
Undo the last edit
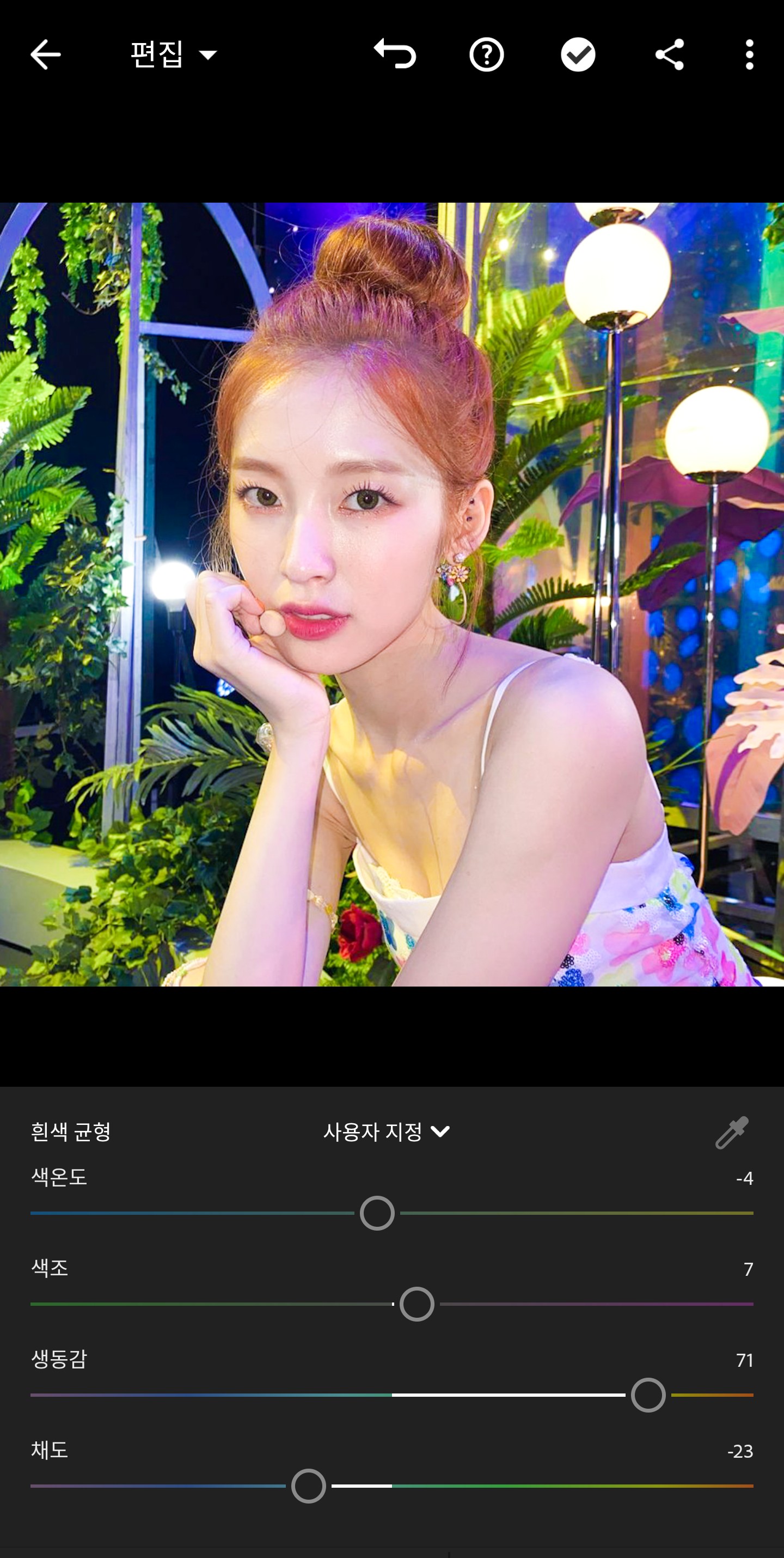395,55
